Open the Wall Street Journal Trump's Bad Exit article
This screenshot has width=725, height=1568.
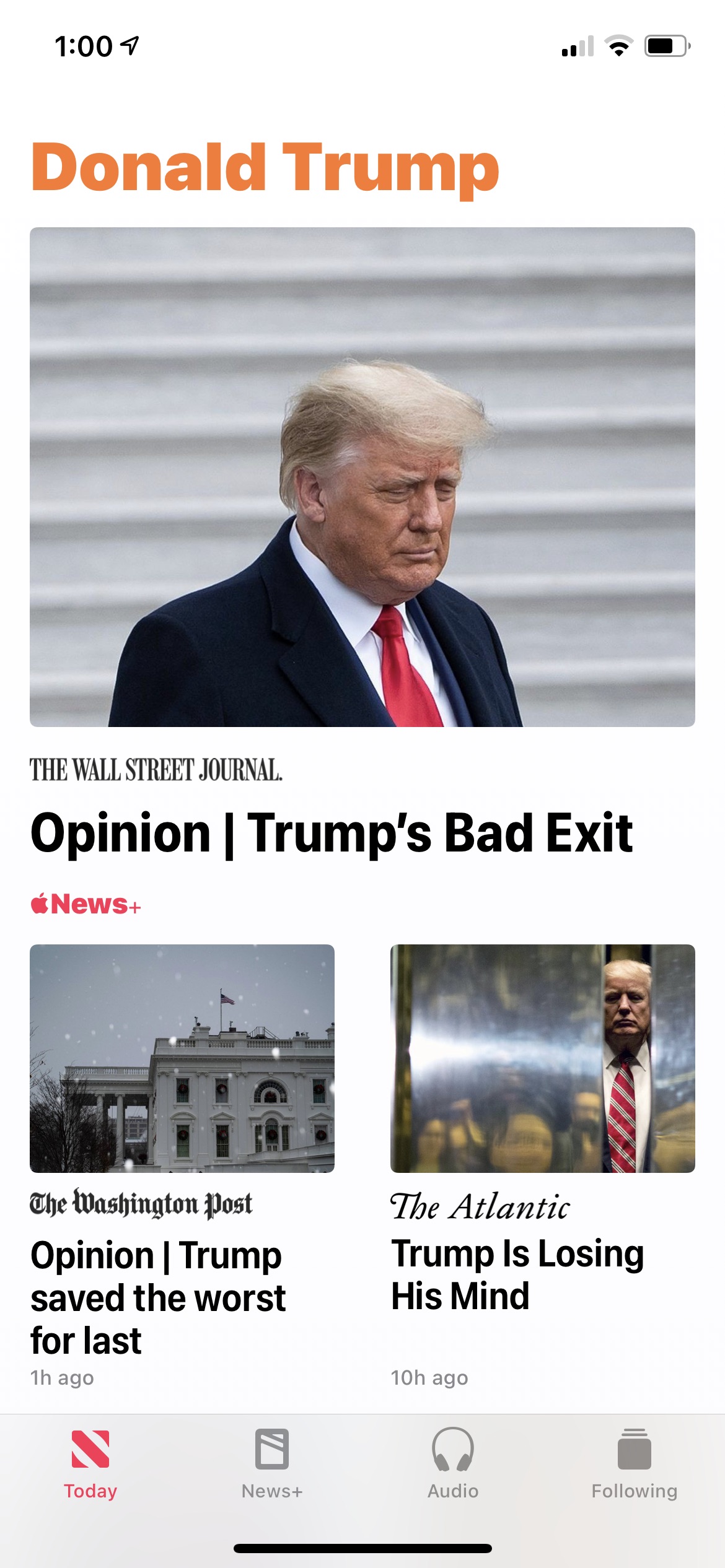click(x=332, y=832)
